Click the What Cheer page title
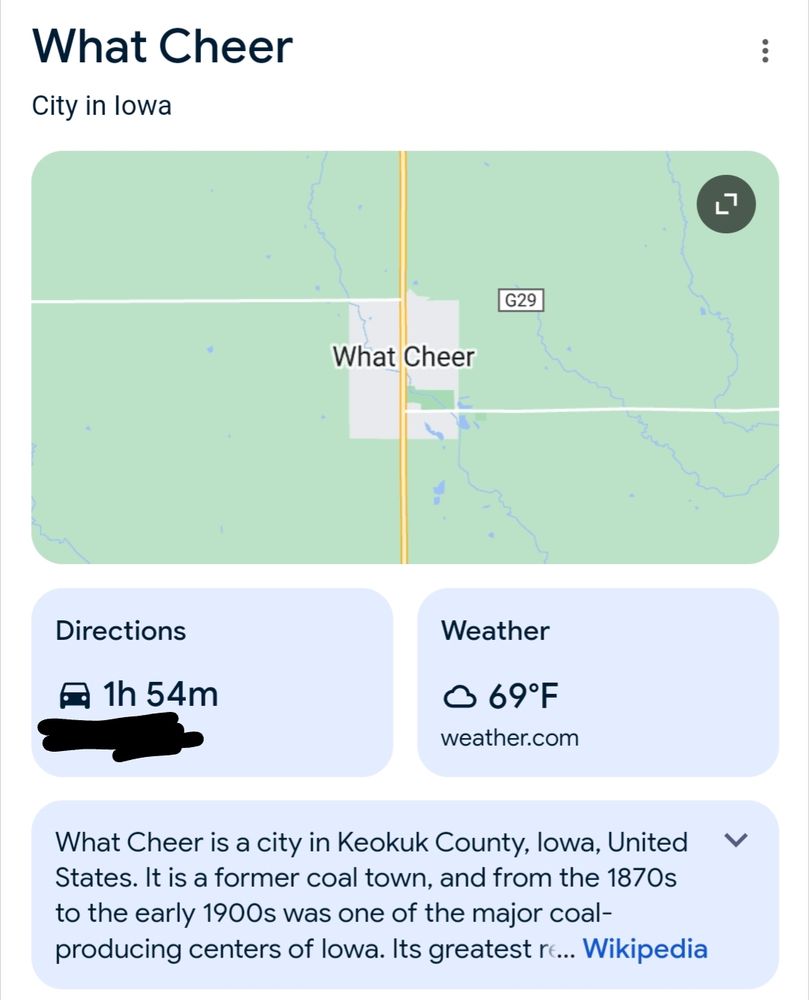809x1000 pixels. (x=162, y=46)
